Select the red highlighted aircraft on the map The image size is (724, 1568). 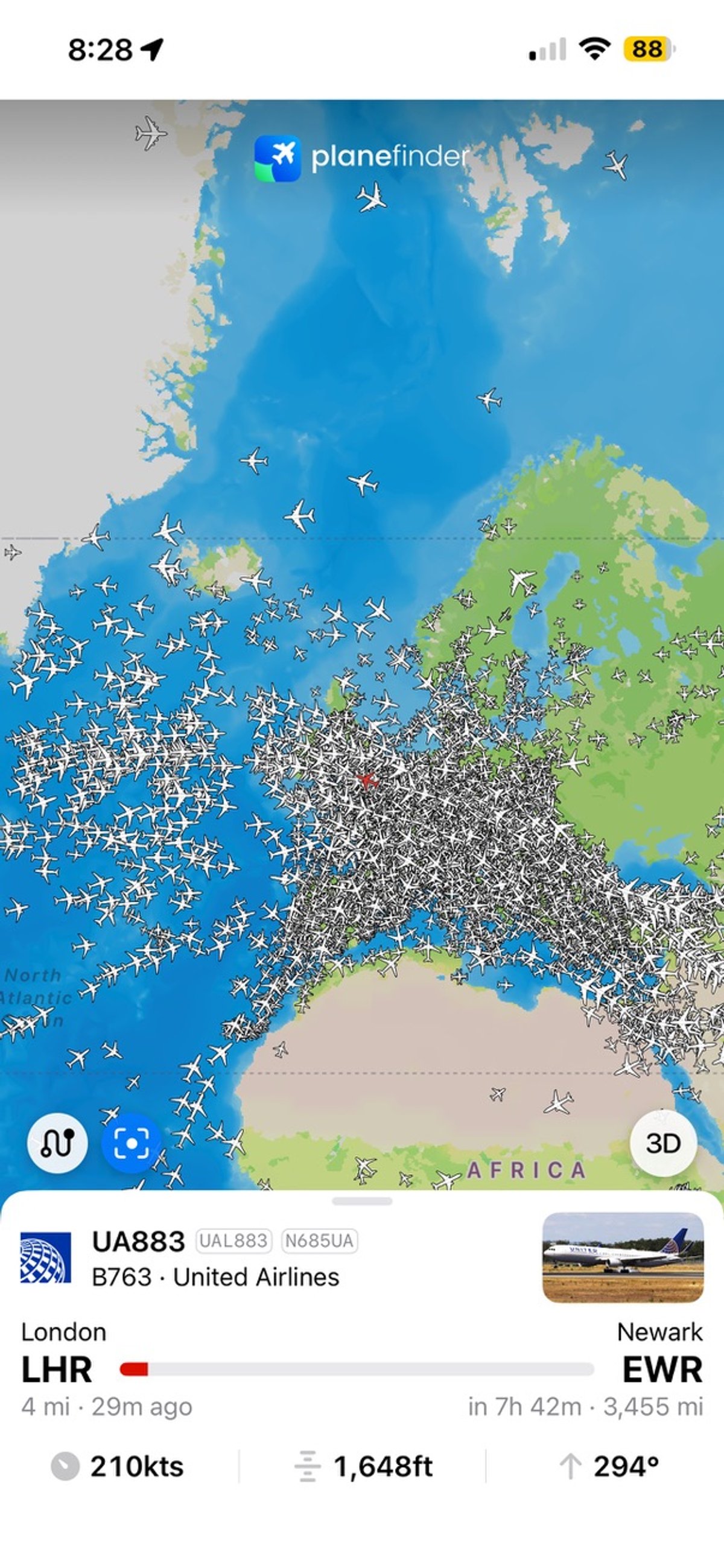click(367, 781)
